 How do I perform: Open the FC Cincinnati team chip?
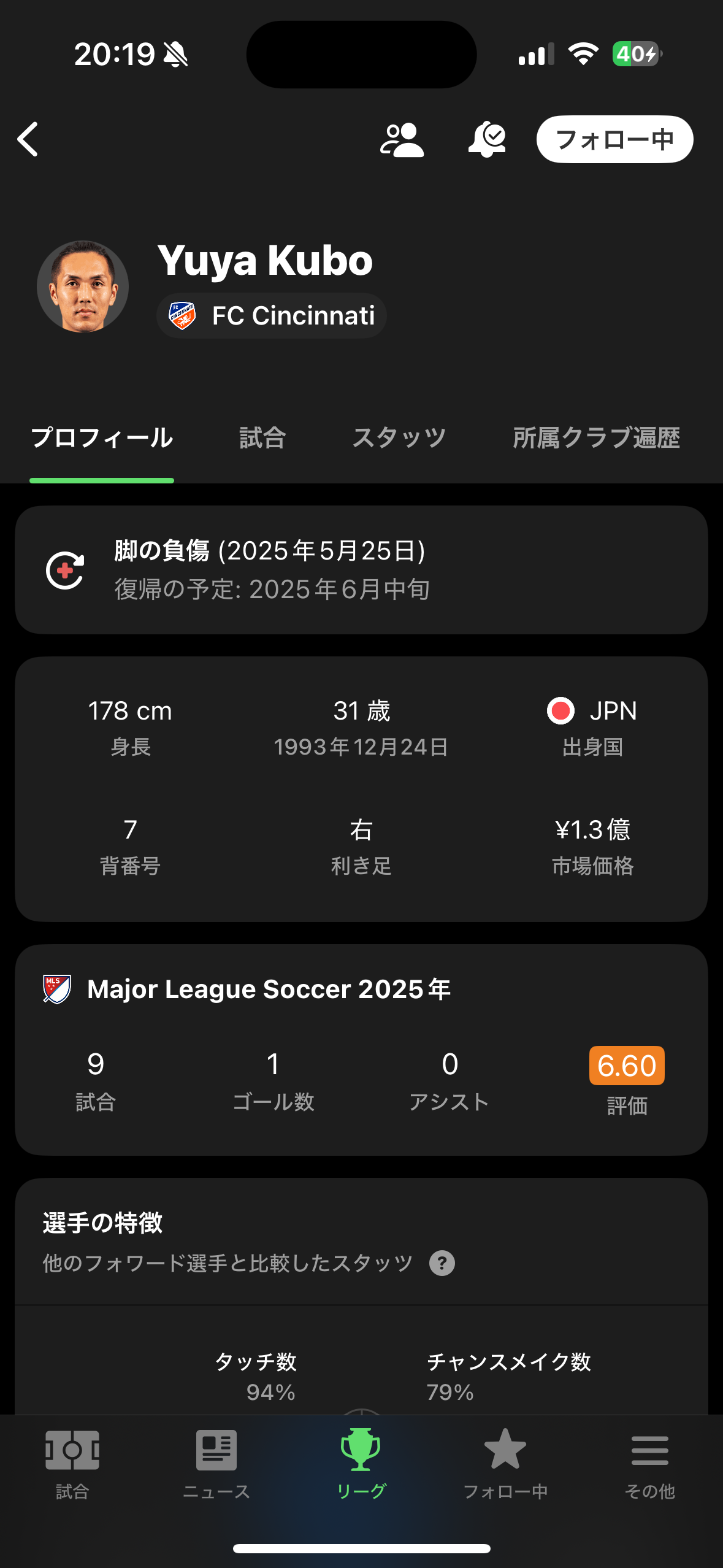(272, 315)
